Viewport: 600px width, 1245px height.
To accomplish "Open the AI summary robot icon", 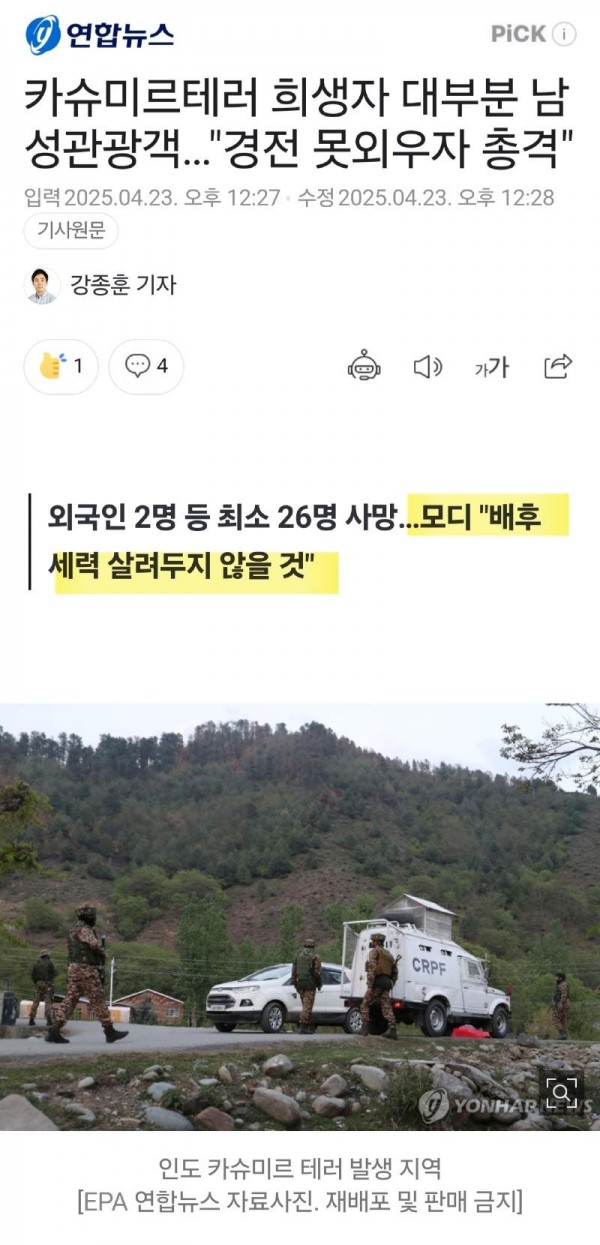I will pos(364,366).
